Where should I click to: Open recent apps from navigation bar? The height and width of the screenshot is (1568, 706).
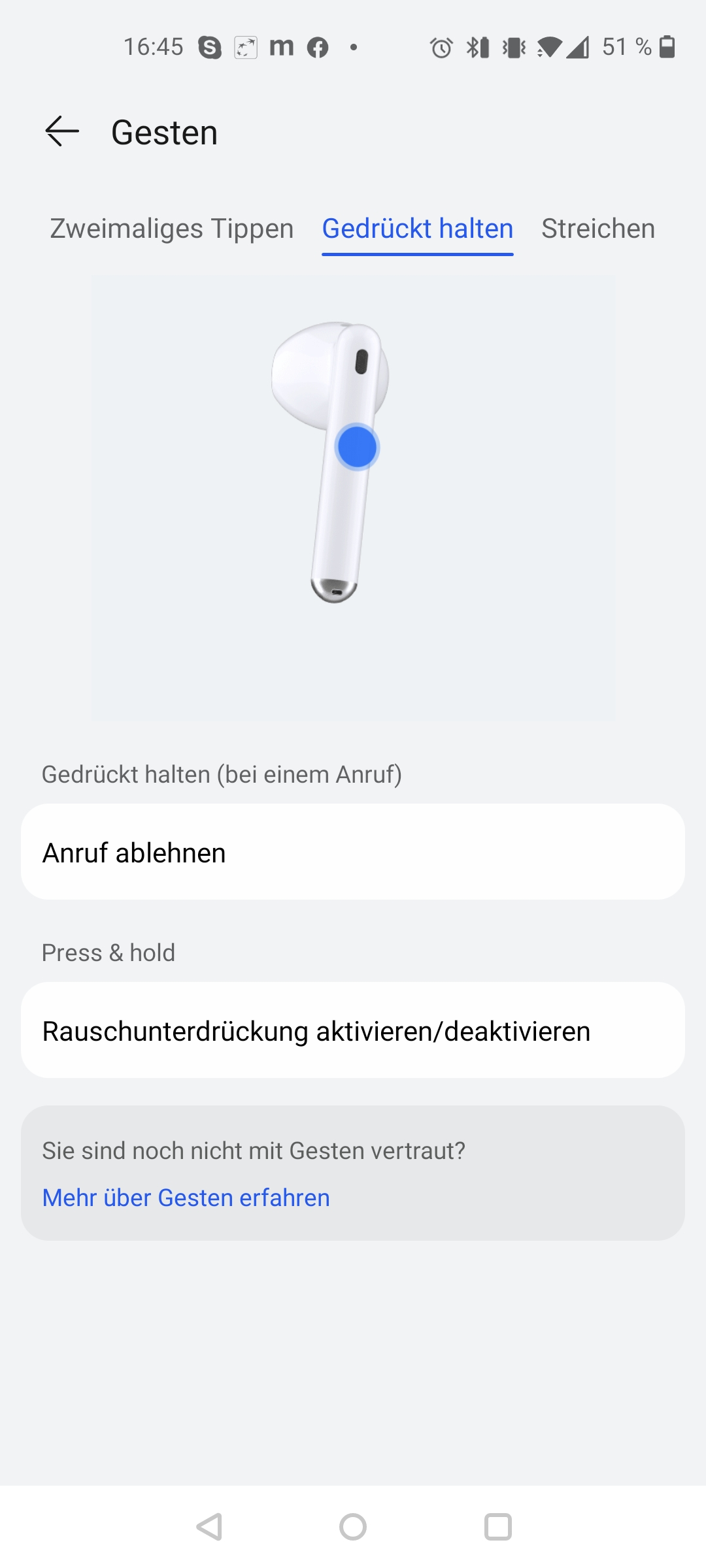click(x=497, y=1527)
